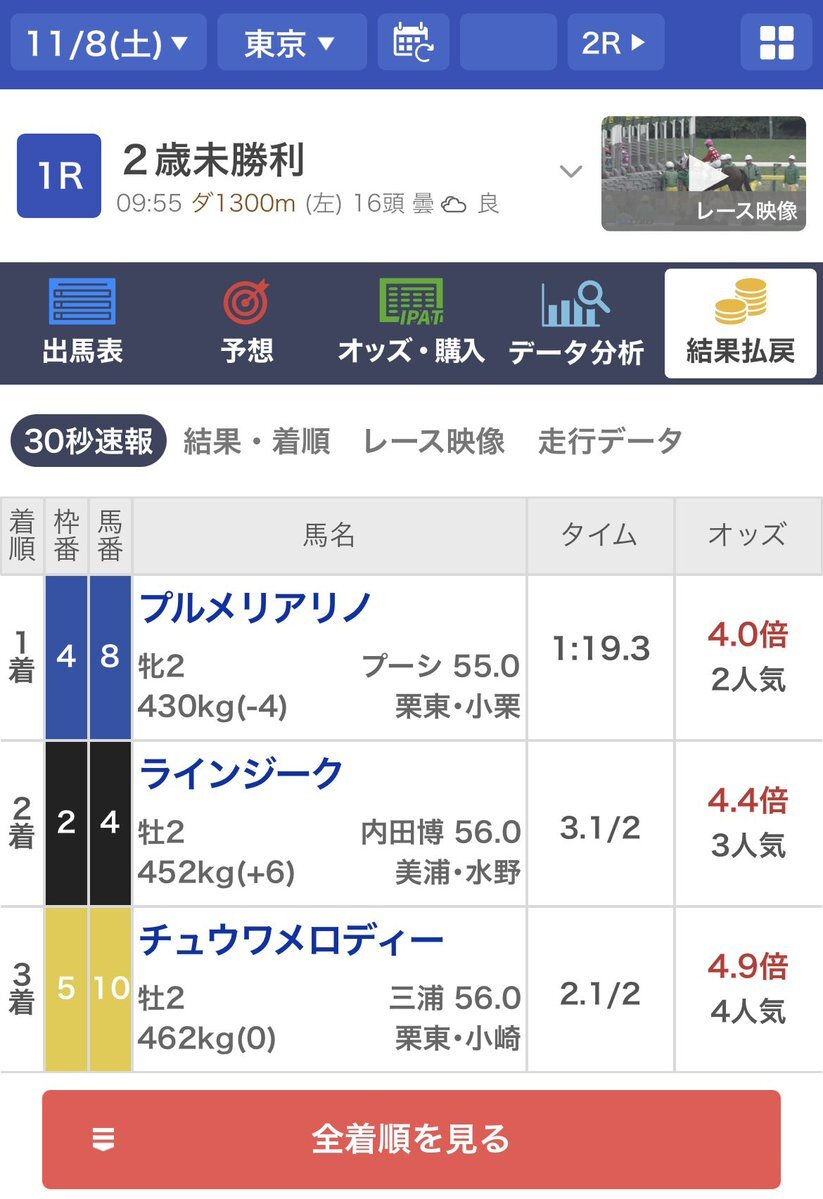Open the 出馬表 (race card) section
The width and height of the screenshot is (823, 1199).
[x=82, y=322]
